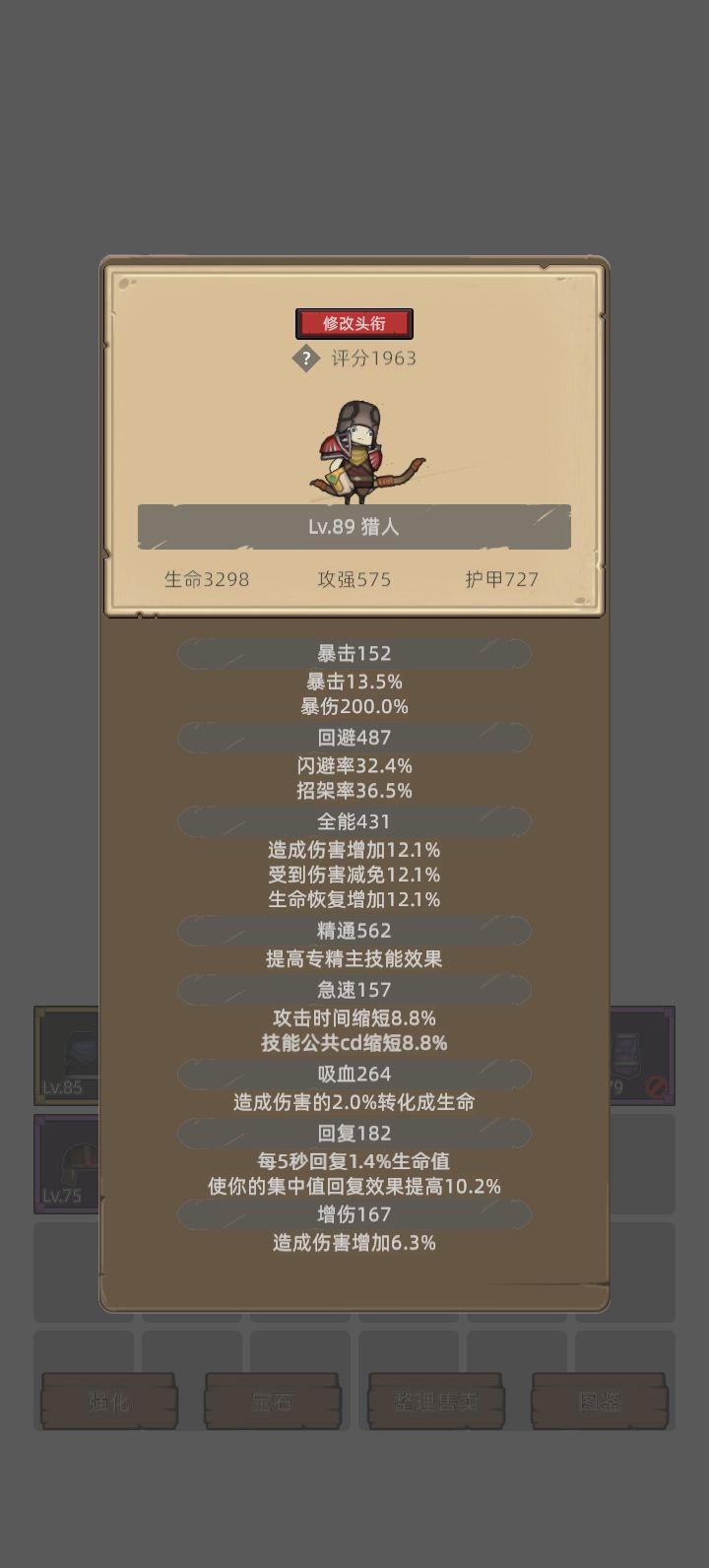
Task: Collapse the 全能431 versatility stat bar
Action: point(354,821)
